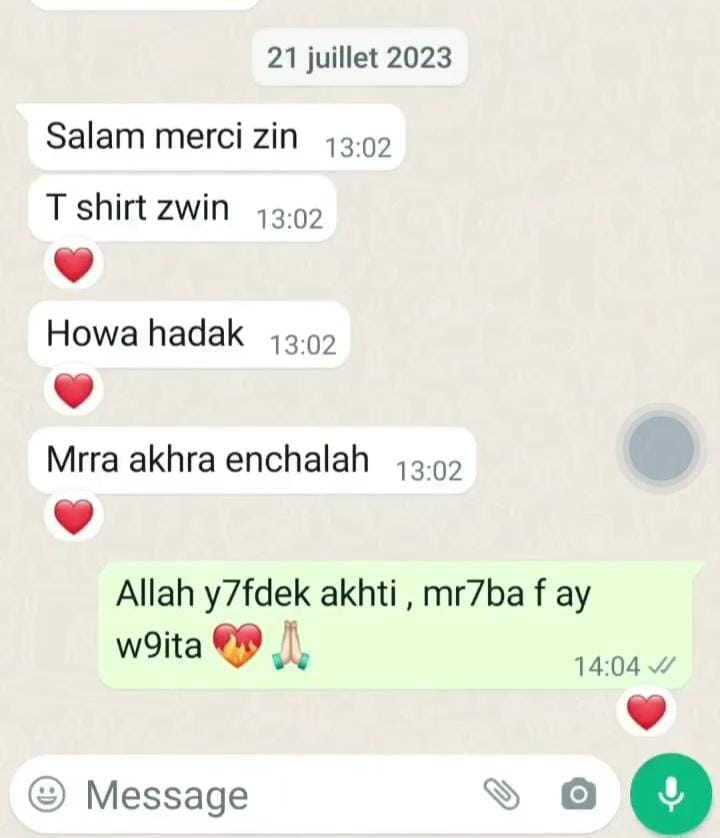Open the camera from the message bar
Viewport: 720px width, 838px height.
pos(578,795)
